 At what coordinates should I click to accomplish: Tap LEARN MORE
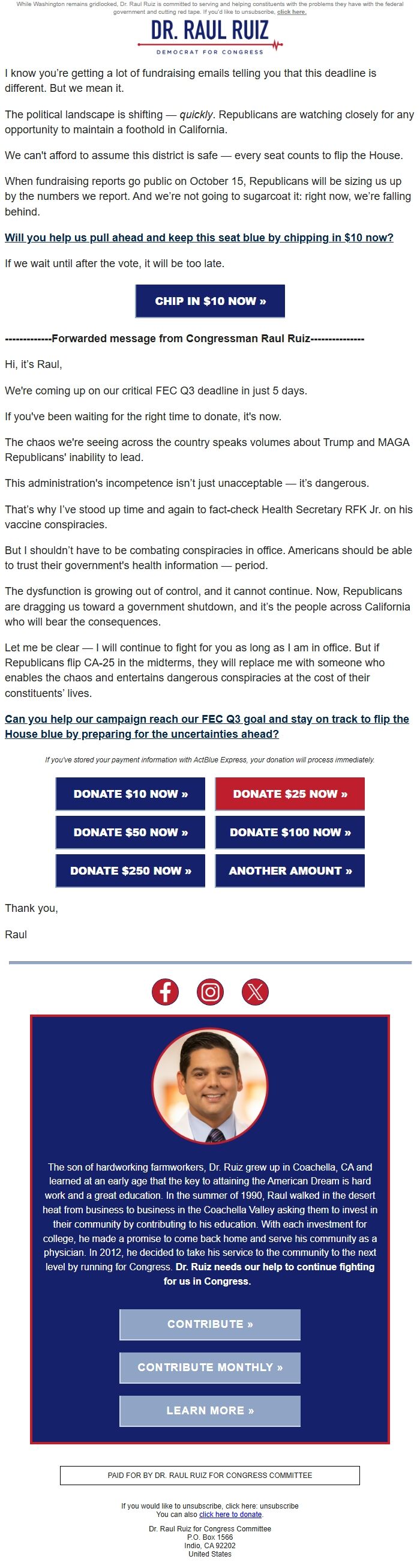(210, 1410)
